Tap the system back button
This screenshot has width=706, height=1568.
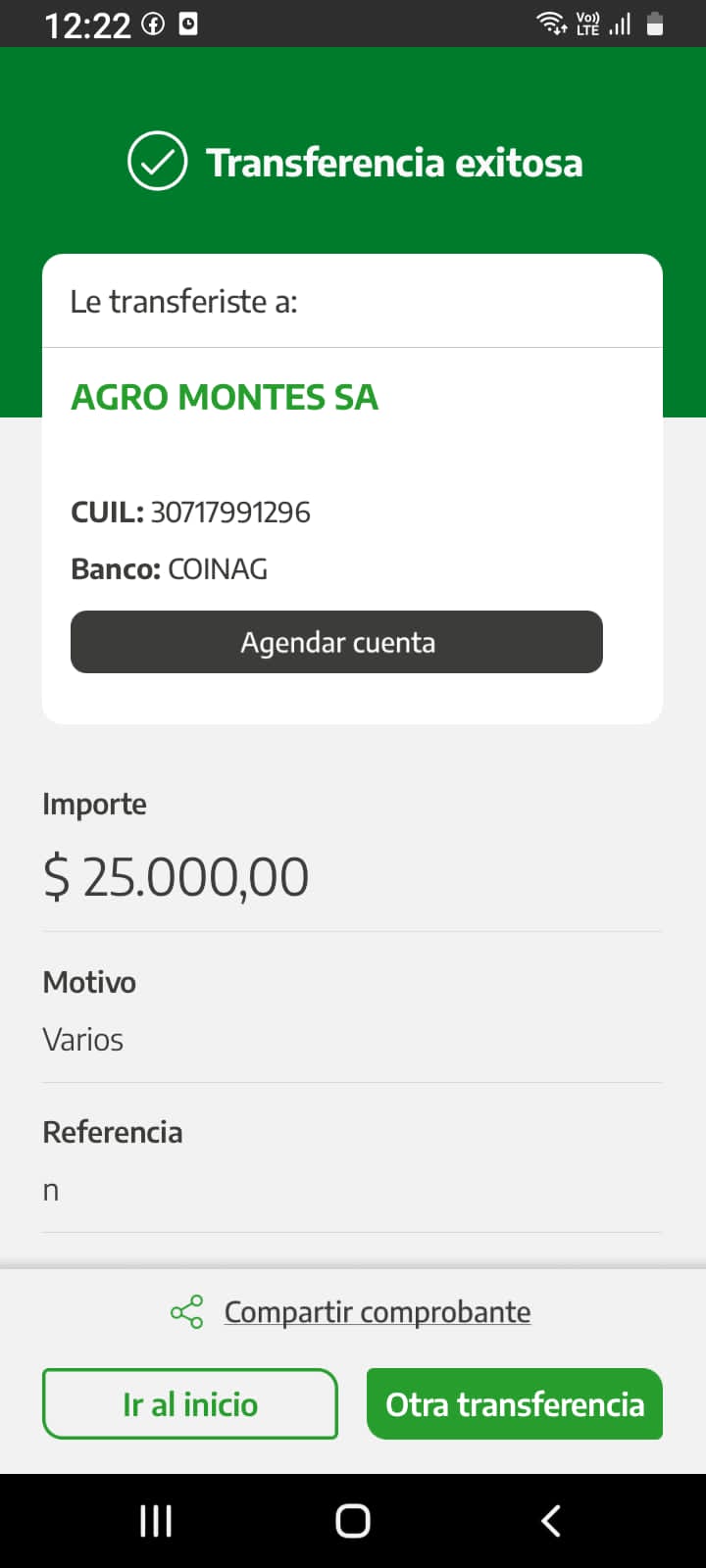point(551,1521)
